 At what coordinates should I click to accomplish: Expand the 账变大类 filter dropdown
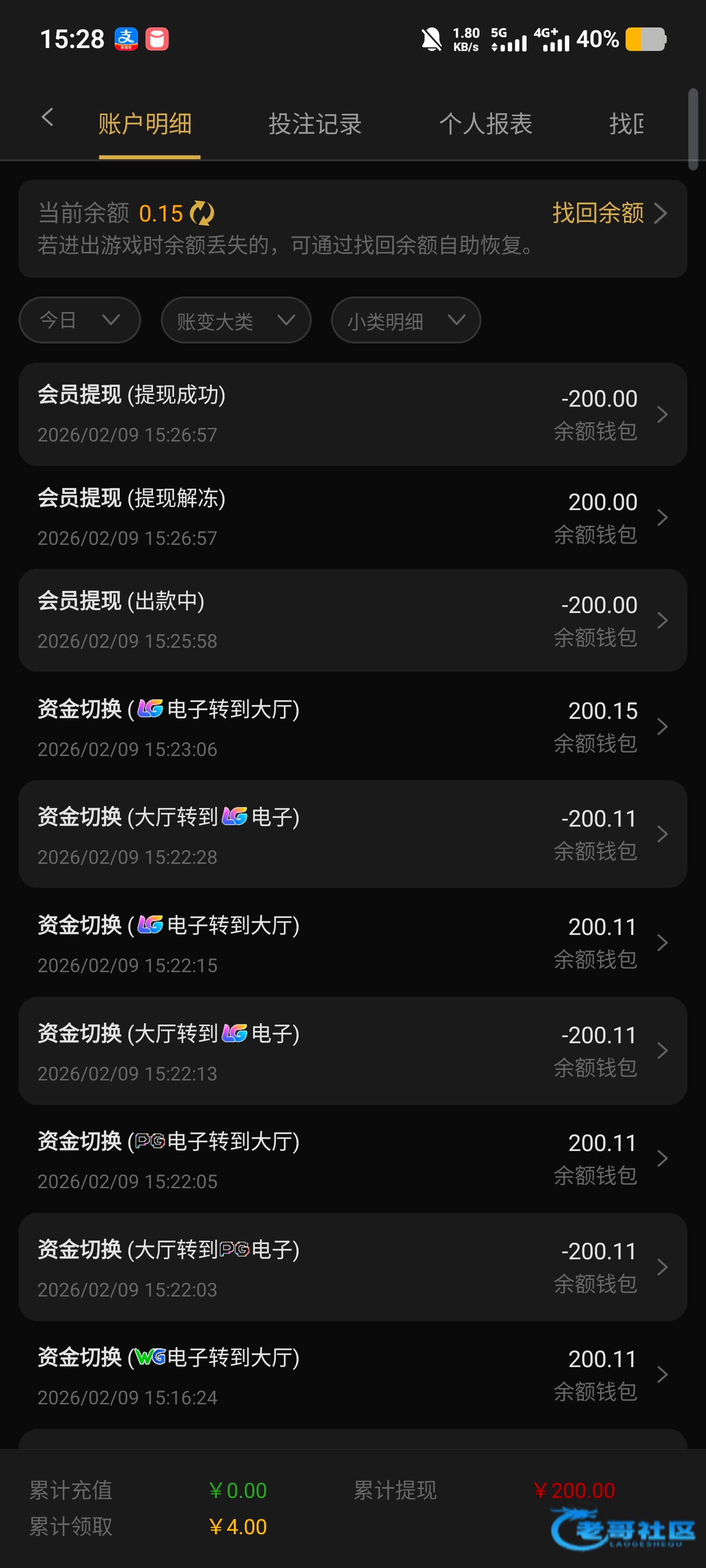tap(236, 321)
